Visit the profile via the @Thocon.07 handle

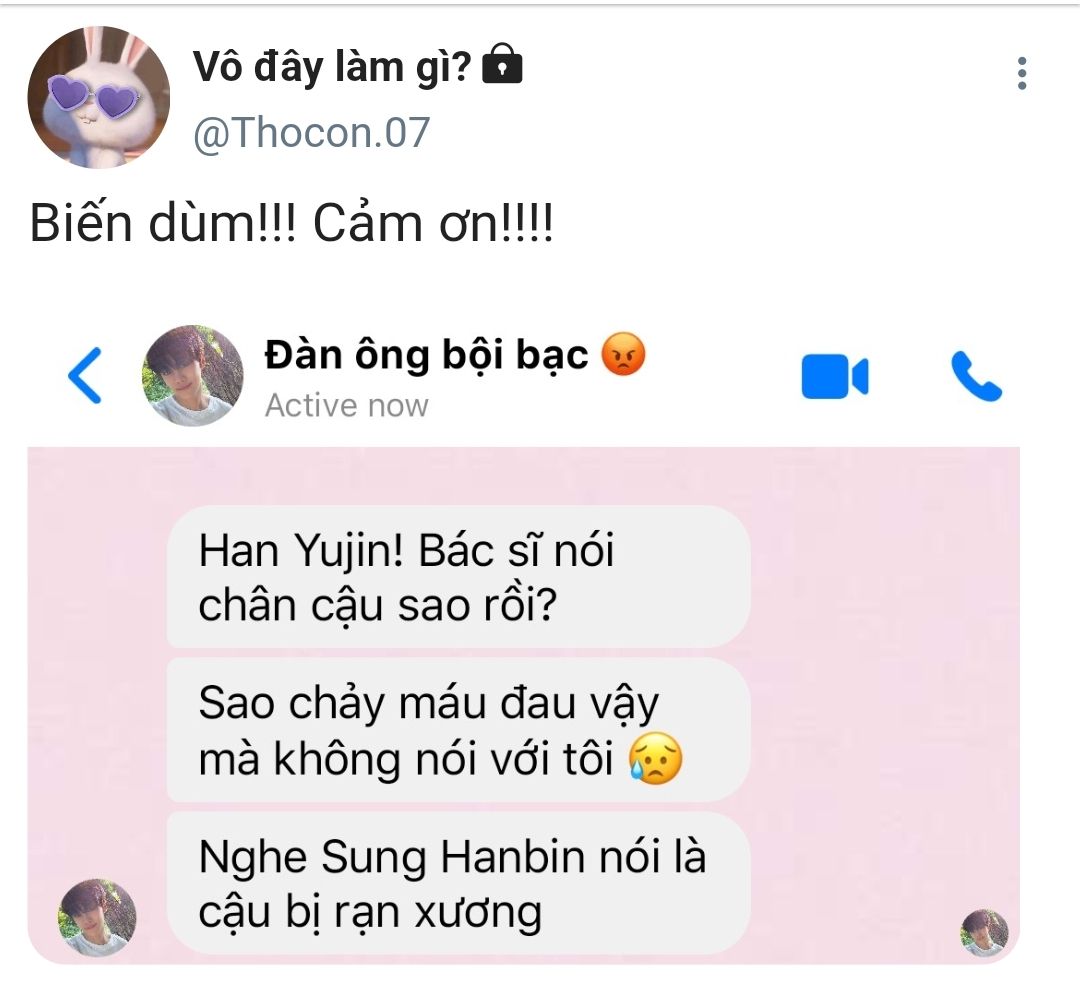pos(311,133)
